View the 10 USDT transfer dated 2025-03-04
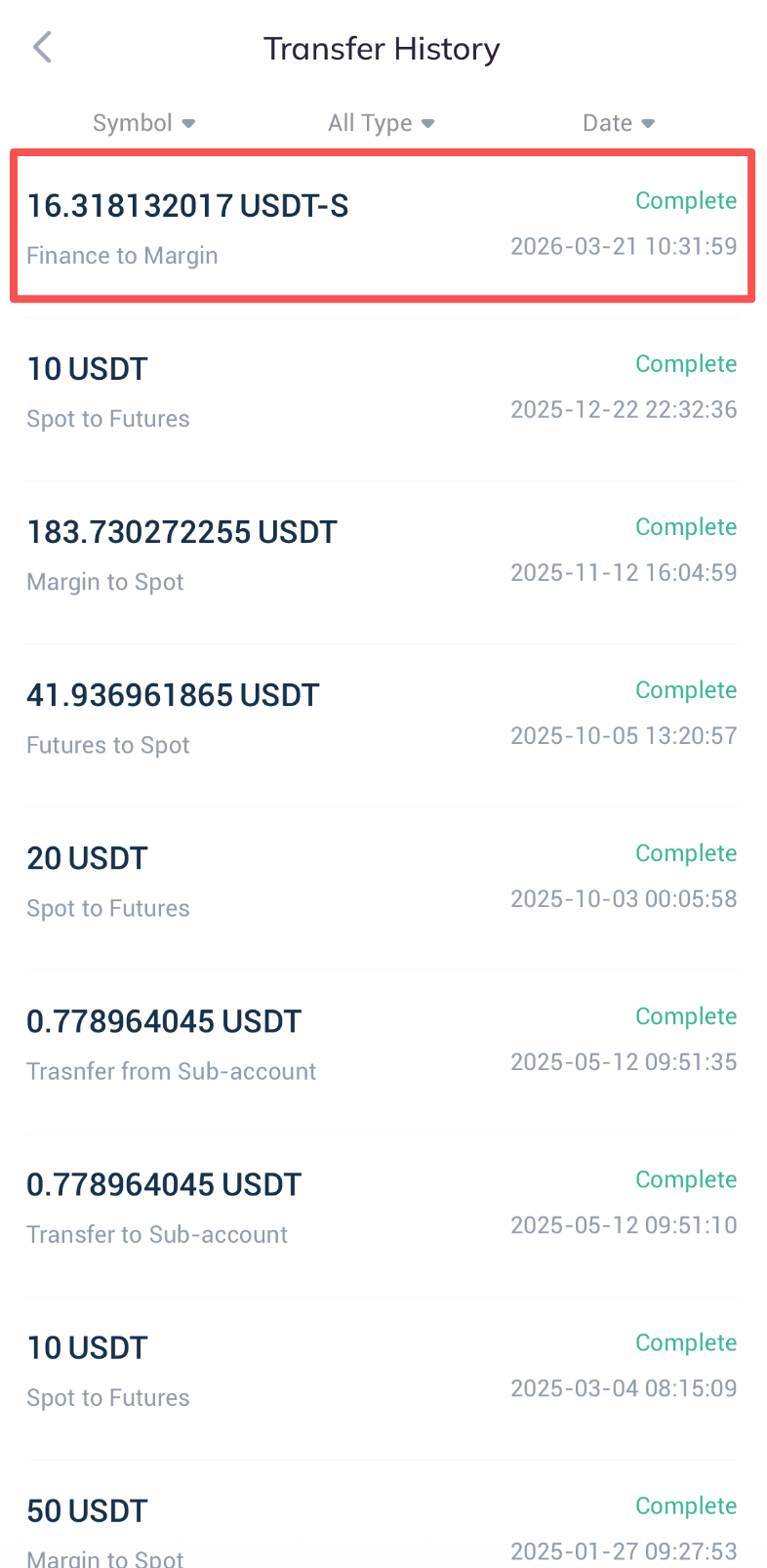 tap(382, 1369)
